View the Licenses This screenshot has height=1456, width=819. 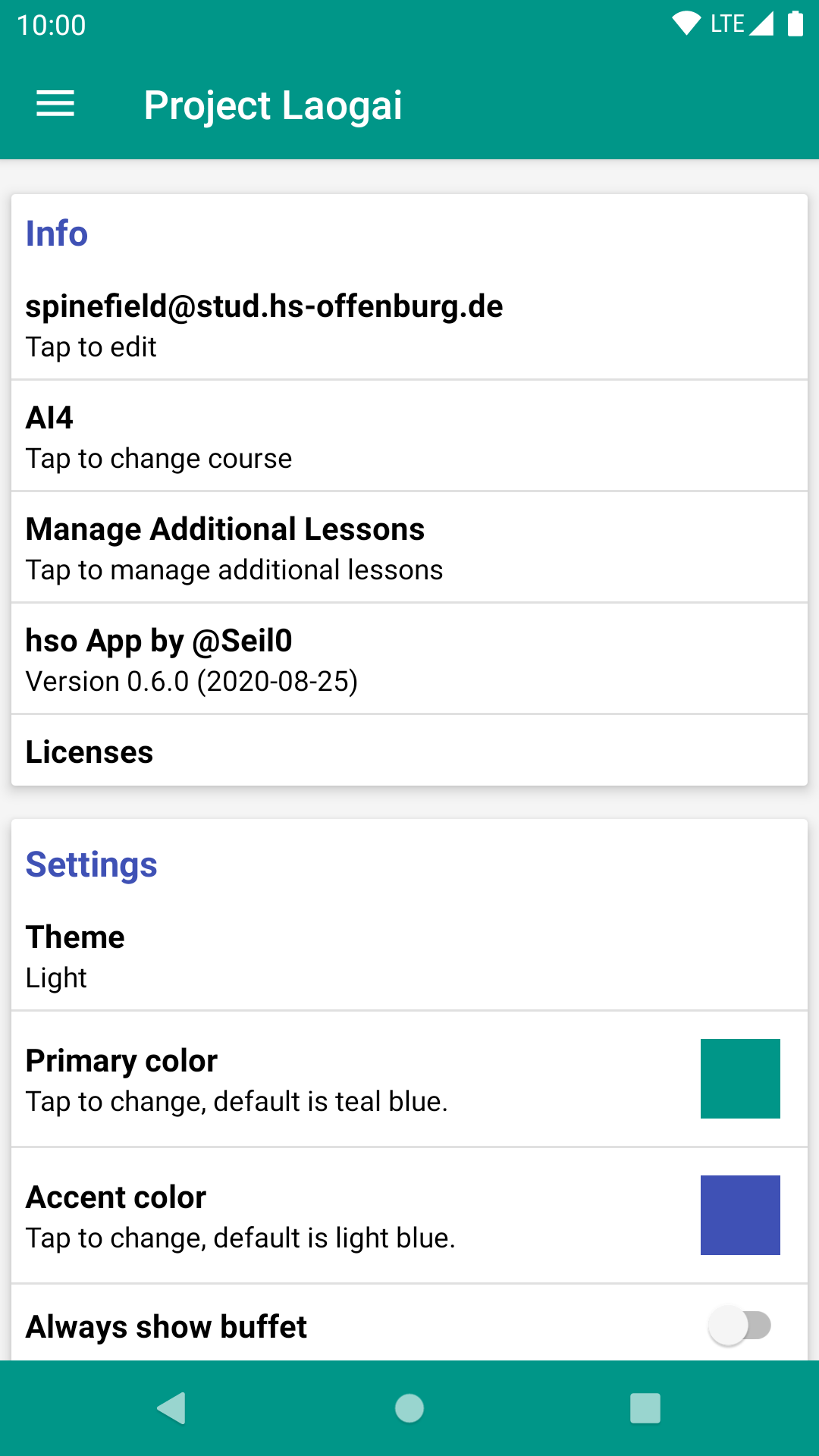409,752
